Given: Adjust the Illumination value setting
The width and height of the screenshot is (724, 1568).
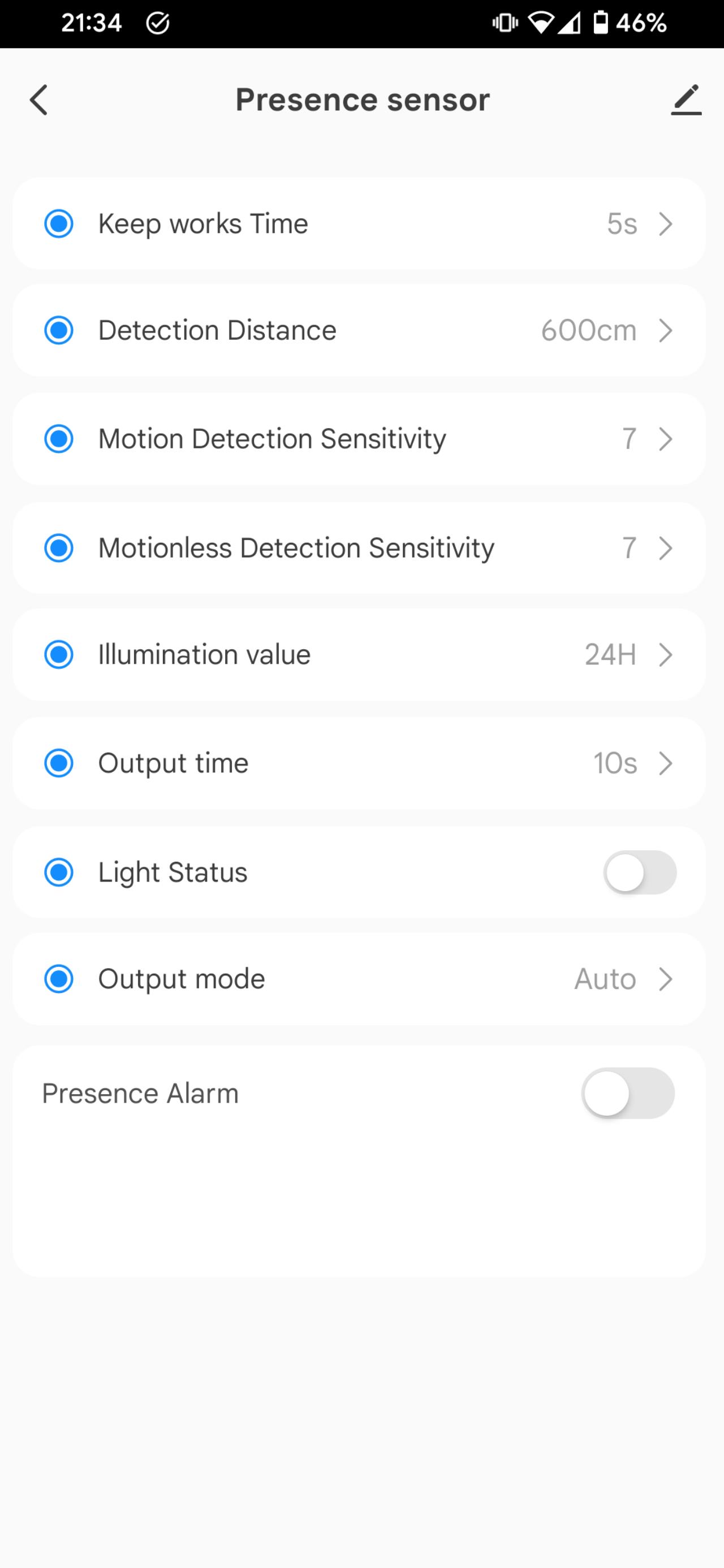Looking at the screenshot, I should [x=358, y=655].
